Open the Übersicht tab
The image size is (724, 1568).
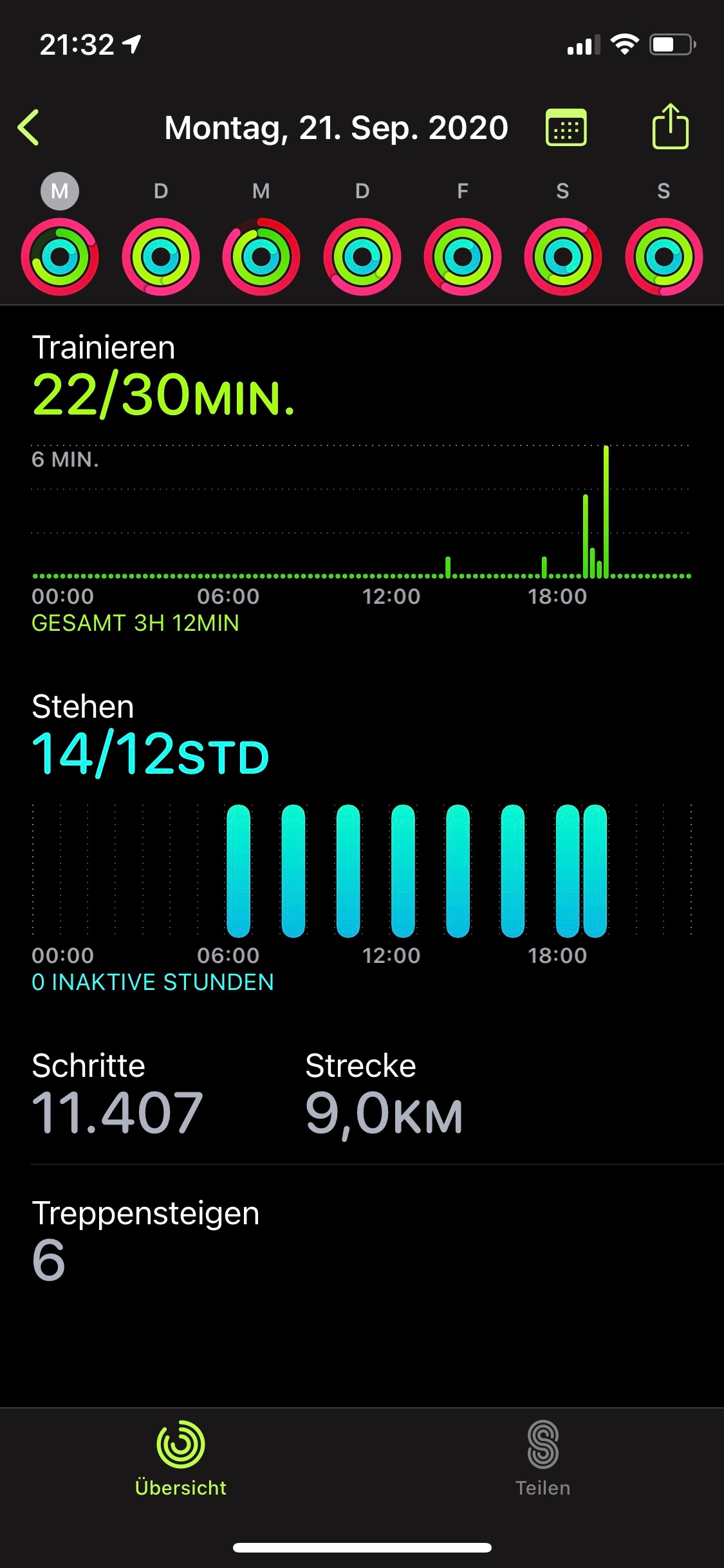(x=181, y=1459)
